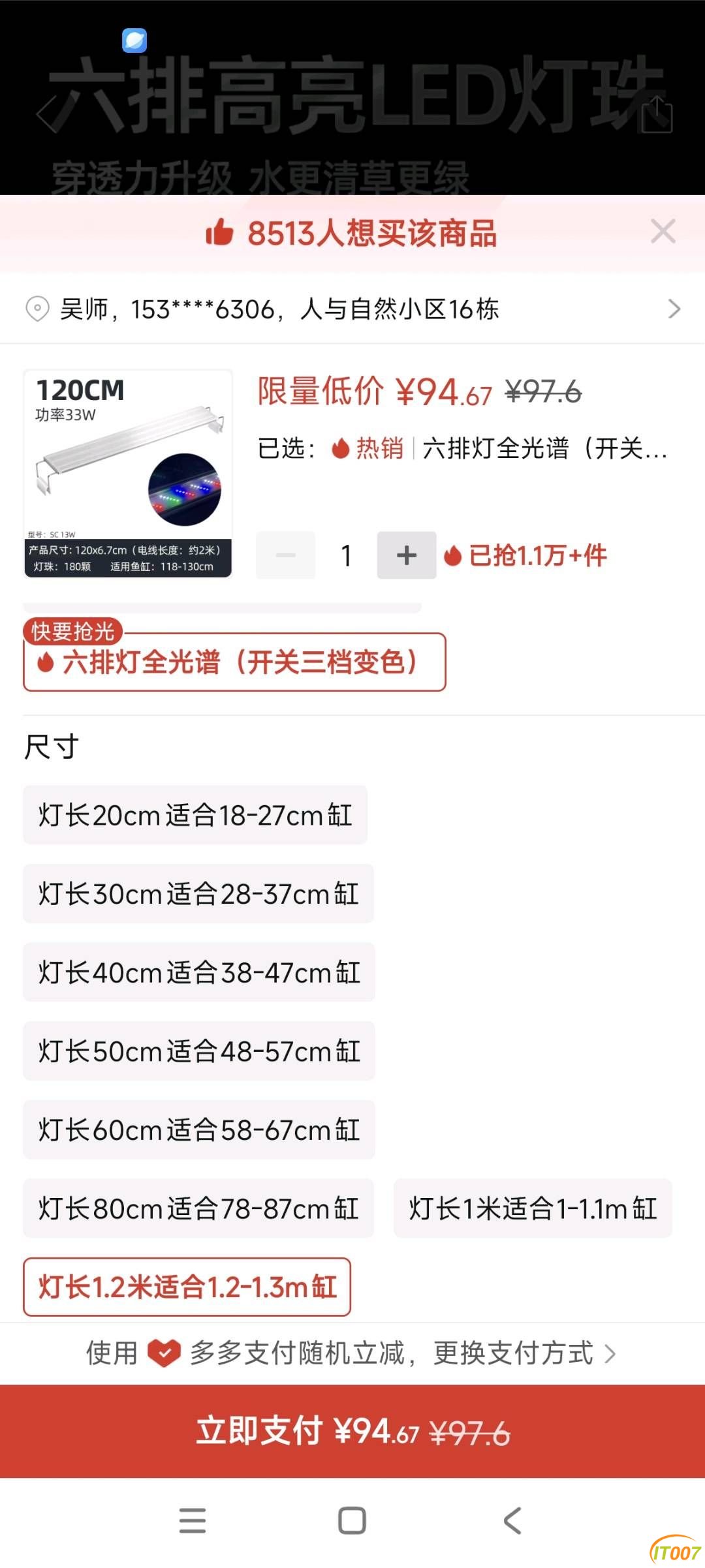Image resolution: width=705 pixels, height=1568 pixels.
Task: Pick the 灯长80cm适合78-87cm缸 size
Action: (x=198, y=1208)
